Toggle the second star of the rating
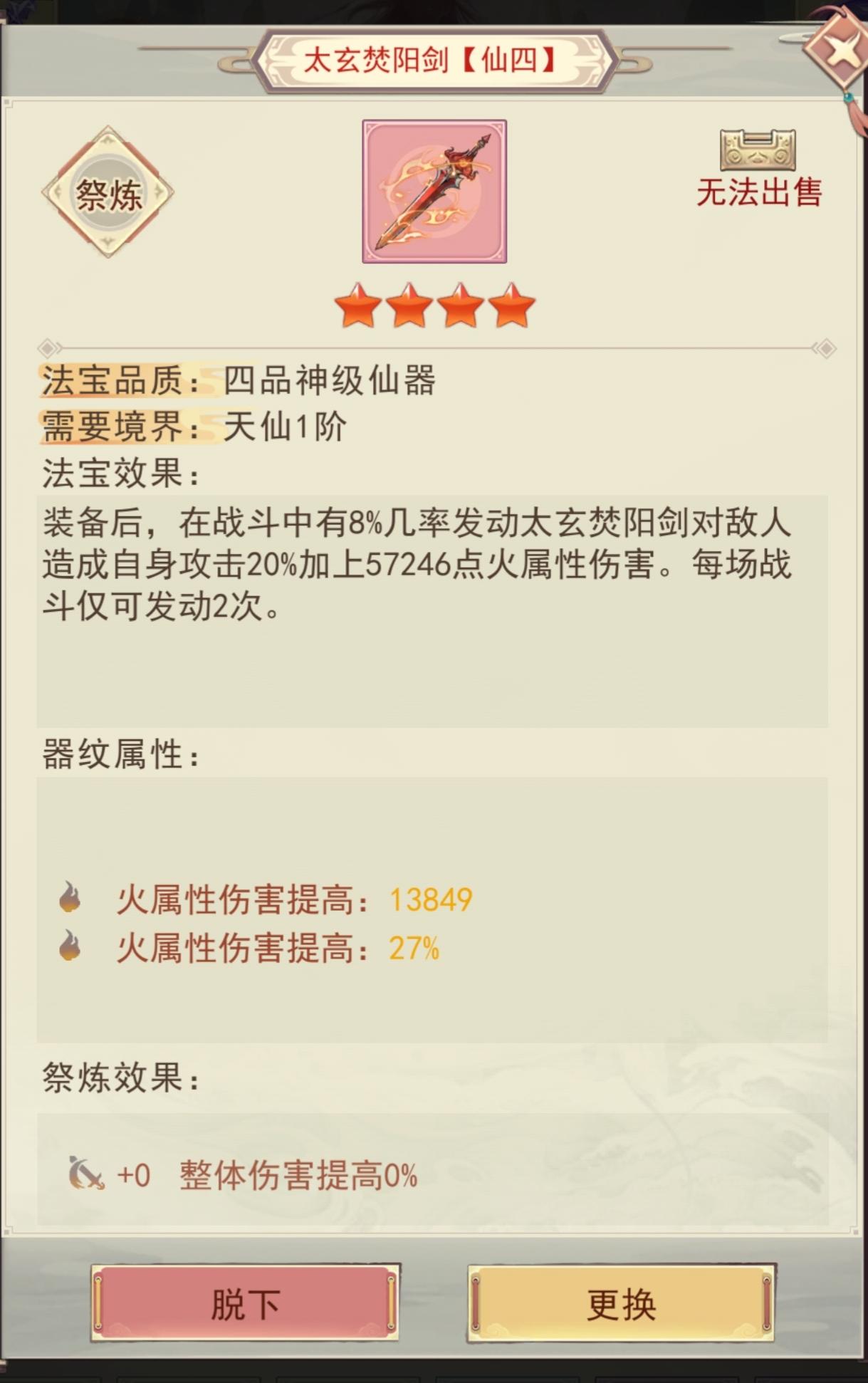Screen dimensions: 868x1383 point(409,307)
